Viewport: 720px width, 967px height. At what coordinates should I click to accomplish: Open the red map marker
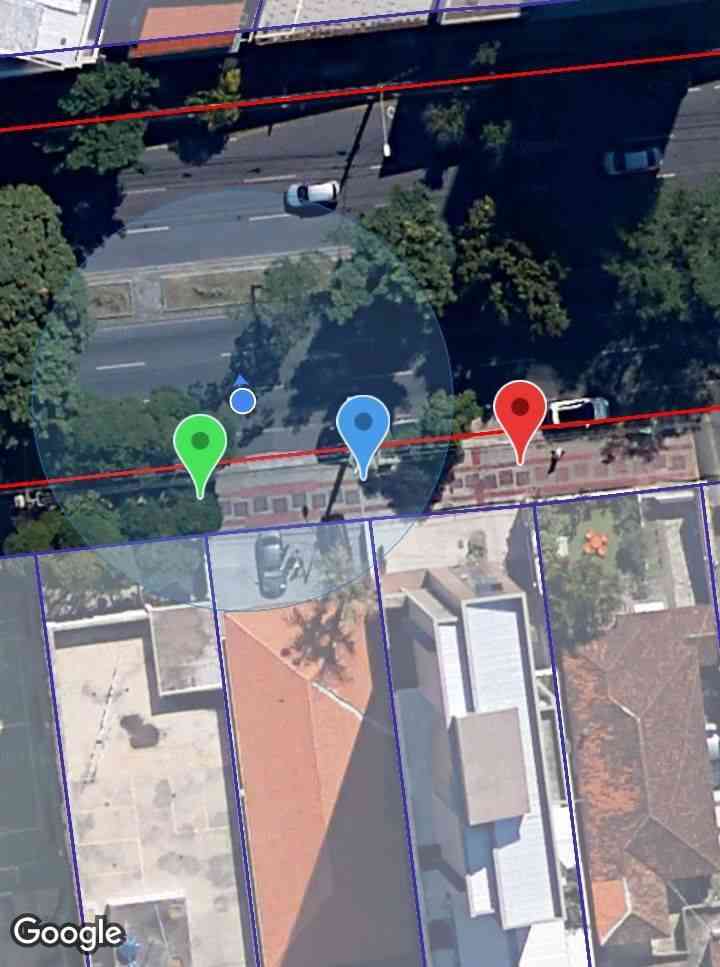520,414
